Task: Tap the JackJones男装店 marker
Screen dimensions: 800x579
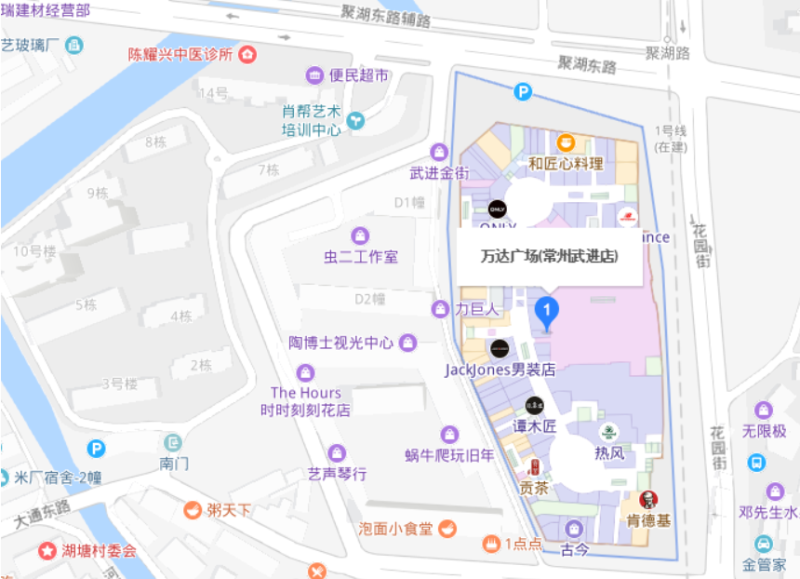Action: click(500, 348)
